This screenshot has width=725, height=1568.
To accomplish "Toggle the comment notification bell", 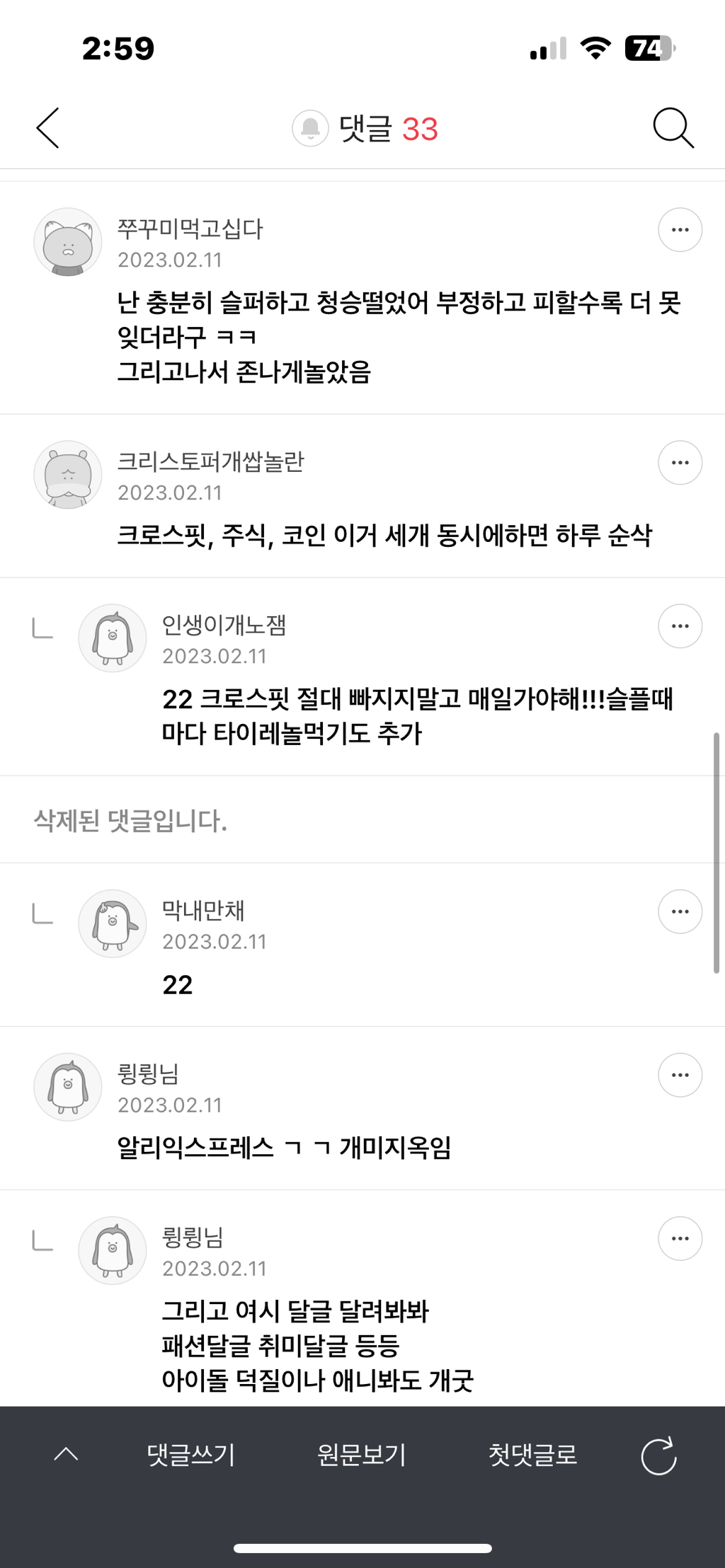I will pyautogui.click(x=310, y=128).
